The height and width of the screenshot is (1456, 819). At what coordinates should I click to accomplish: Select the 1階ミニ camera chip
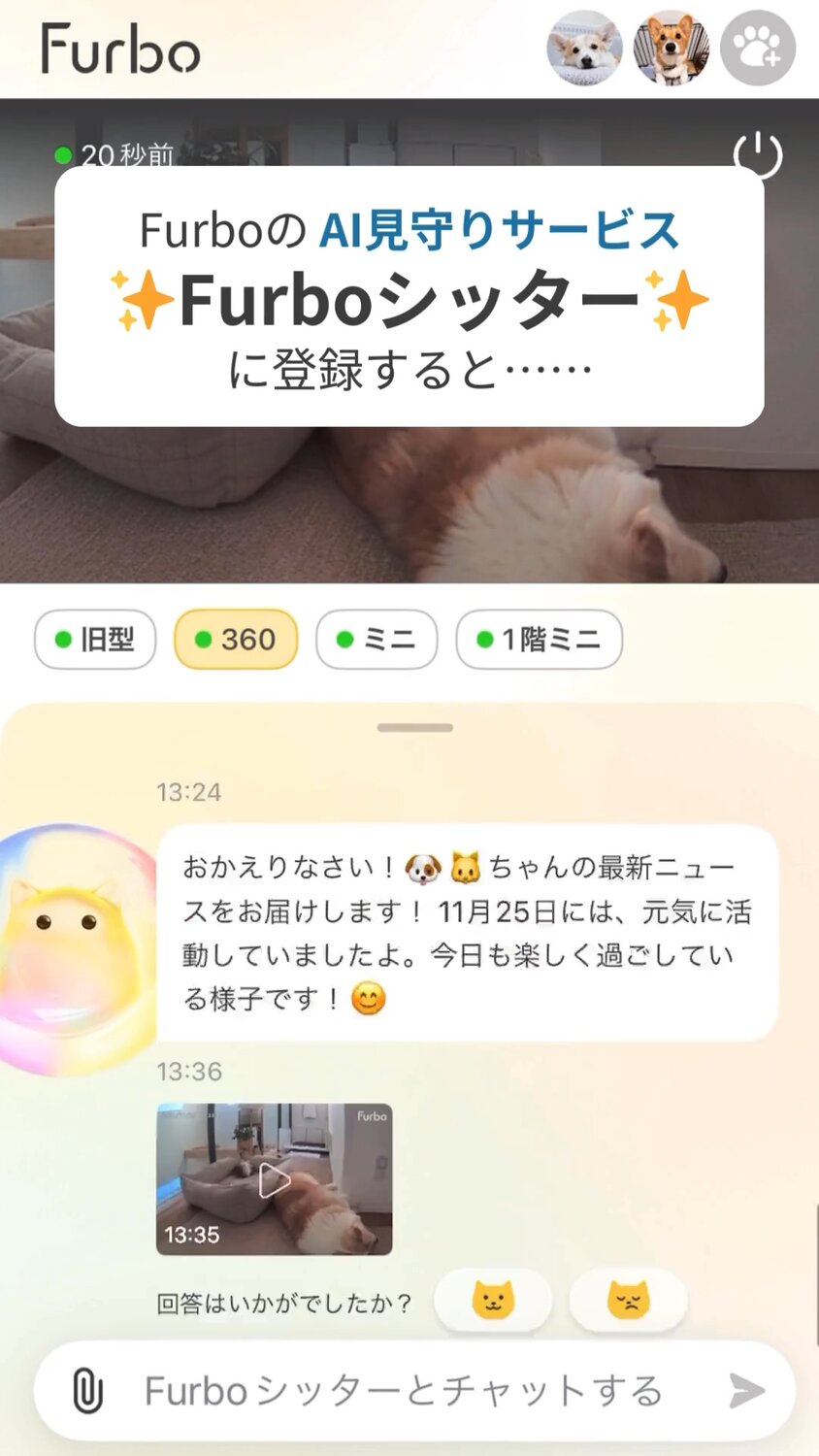539,640
